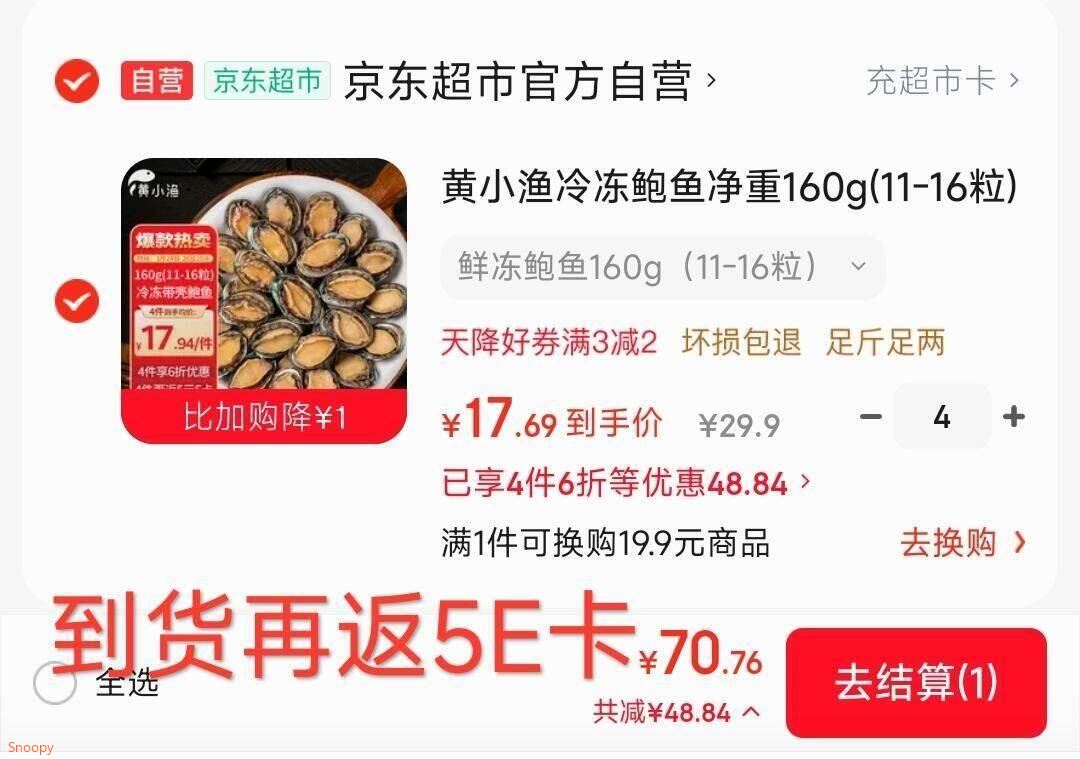The image size is (1080, 759).
Task: Edit the quantity field showing 4
Action: click(942, 416)
